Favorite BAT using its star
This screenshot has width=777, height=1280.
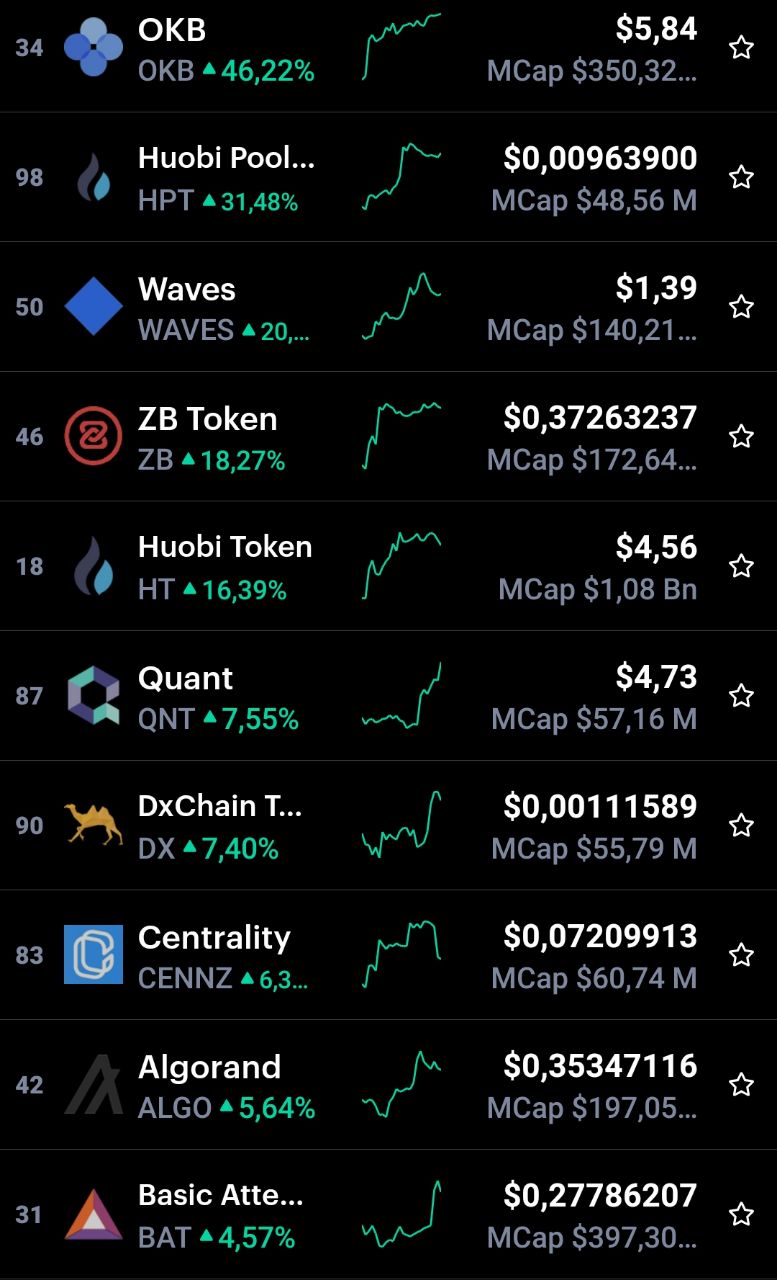741,1214
